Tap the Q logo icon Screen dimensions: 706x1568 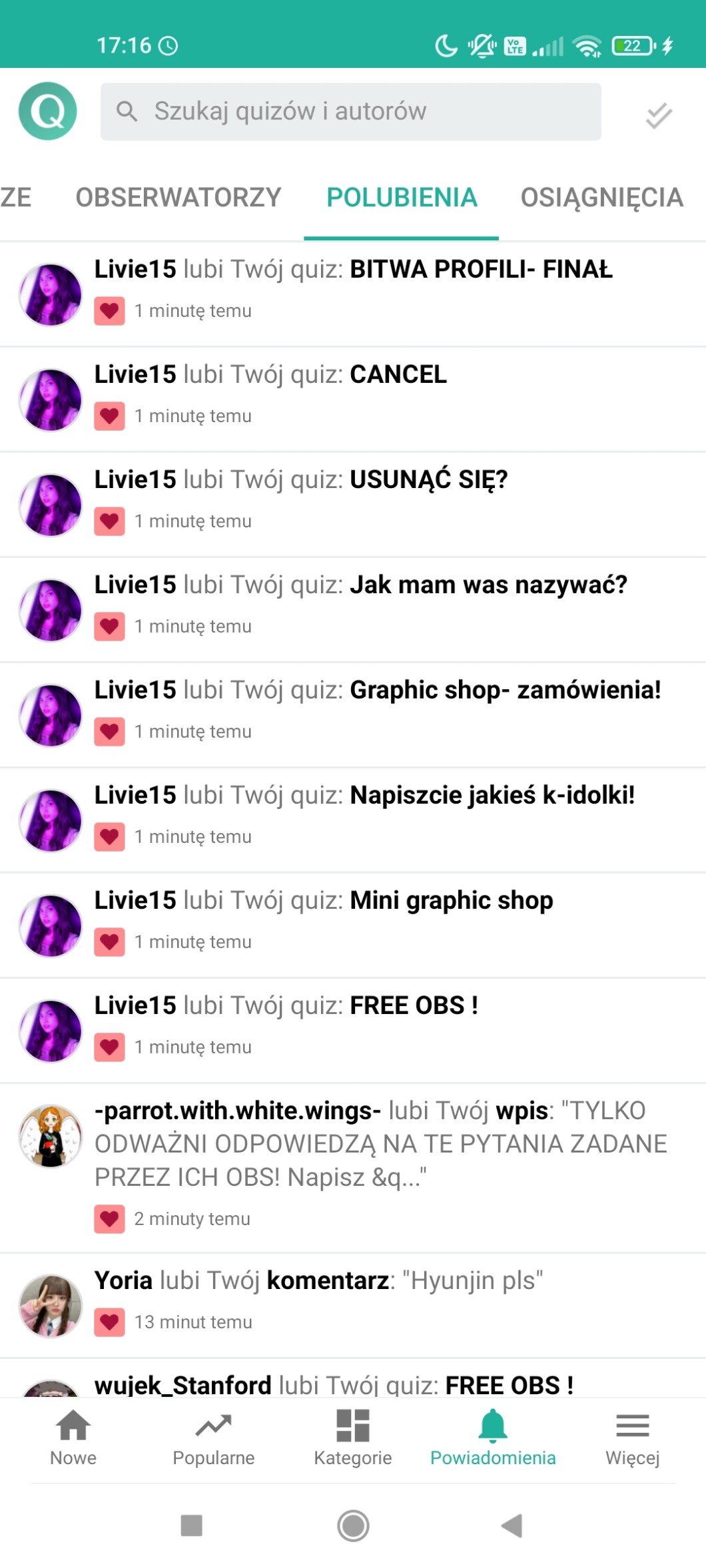[x=47, y=111]
